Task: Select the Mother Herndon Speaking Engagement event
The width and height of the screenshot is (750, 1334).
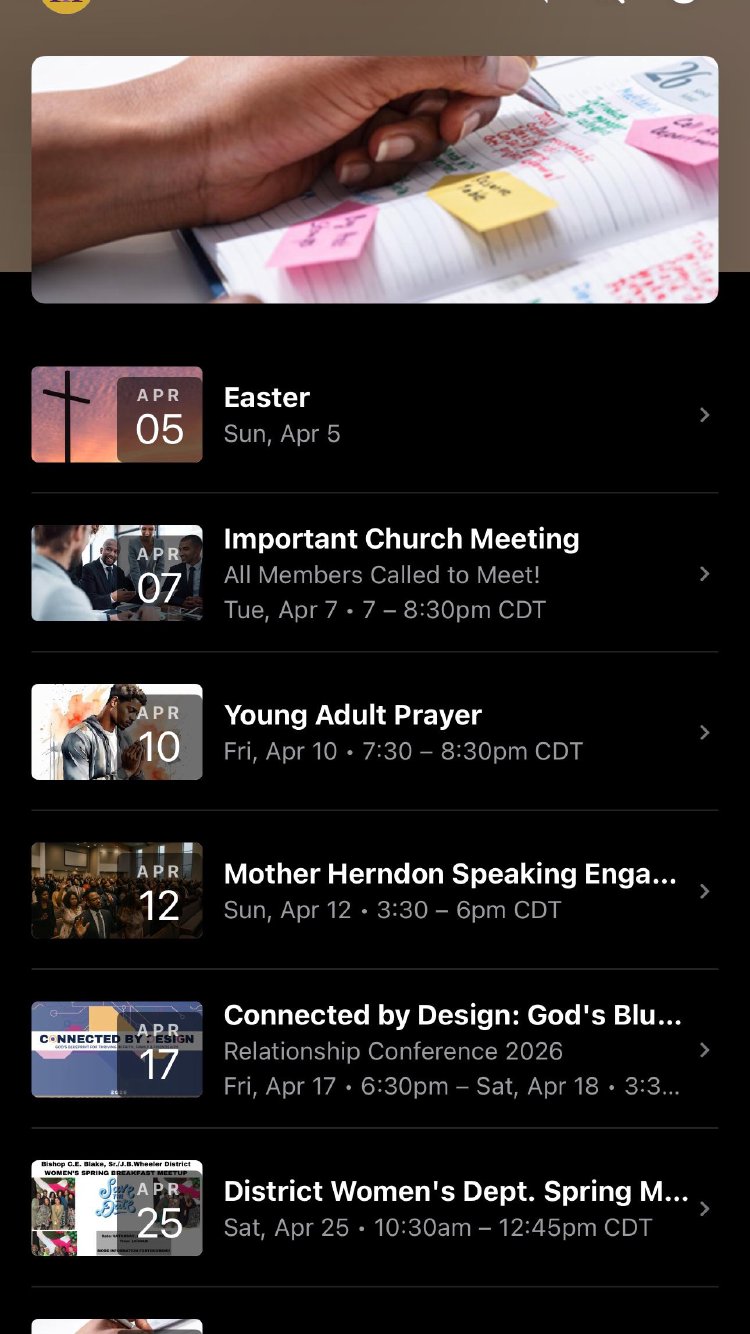Action: pos(374,891)
